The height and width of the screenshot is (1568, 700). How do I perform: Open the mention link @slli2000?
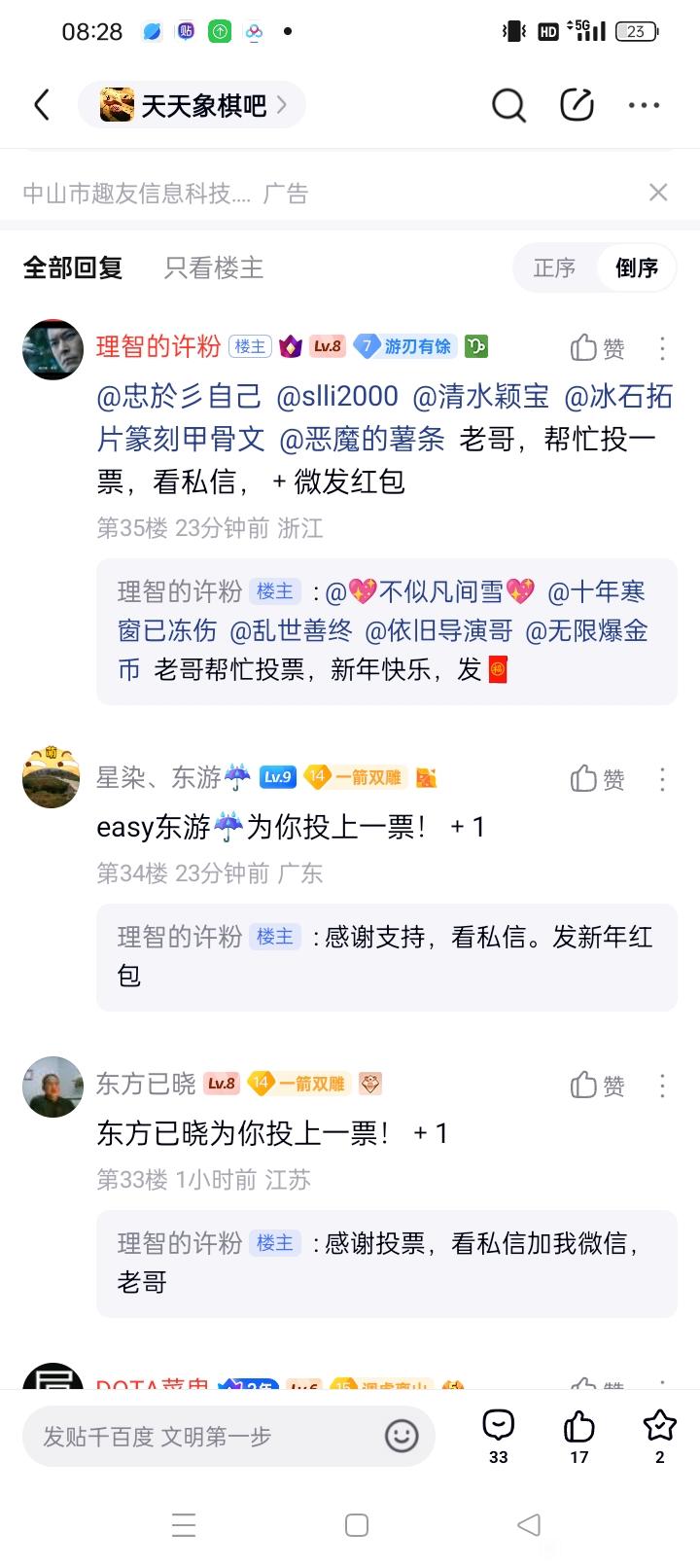pyautogui.click(x=337, y=396)
